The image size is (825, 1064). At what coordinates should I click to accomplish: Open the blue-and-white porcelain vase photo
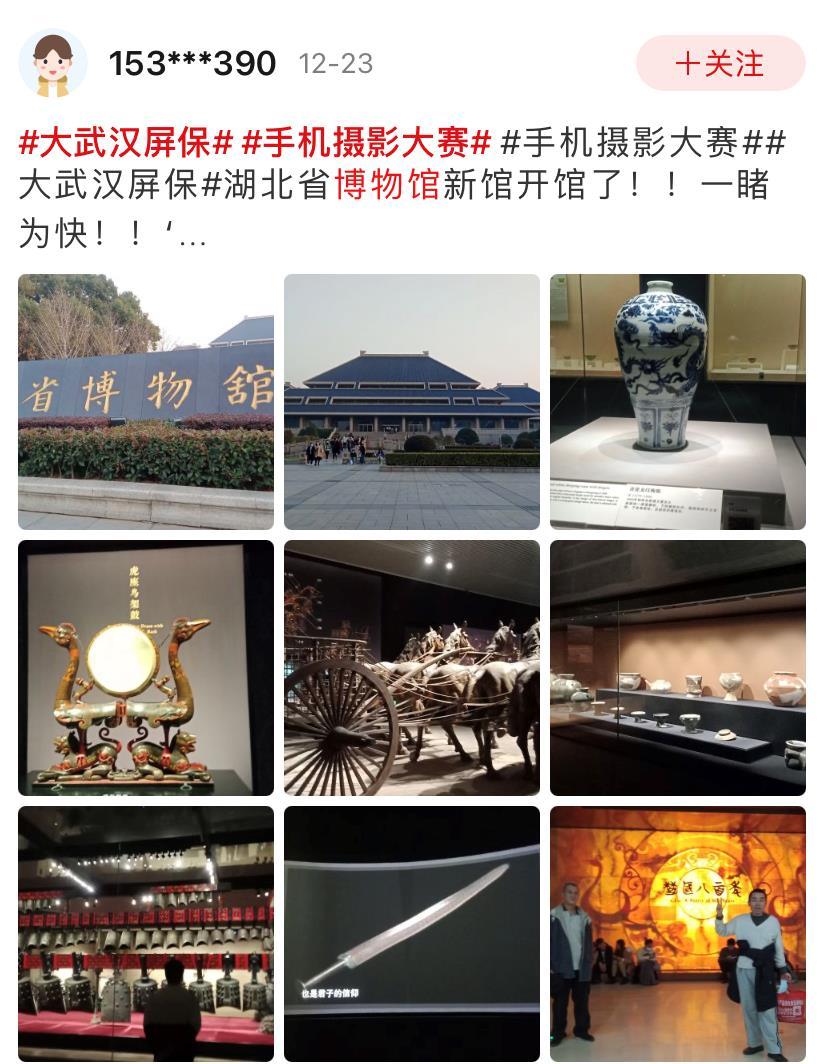click(678, 402)
